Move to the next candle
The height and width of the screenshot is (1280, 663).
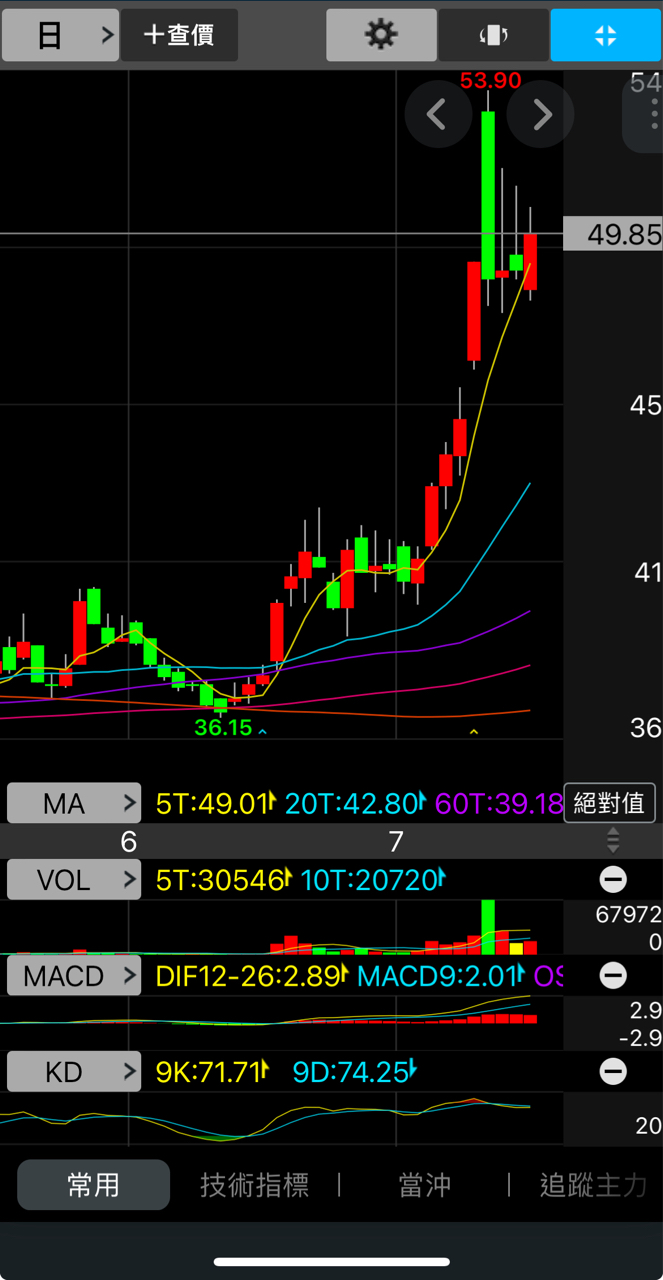(541, 115)
